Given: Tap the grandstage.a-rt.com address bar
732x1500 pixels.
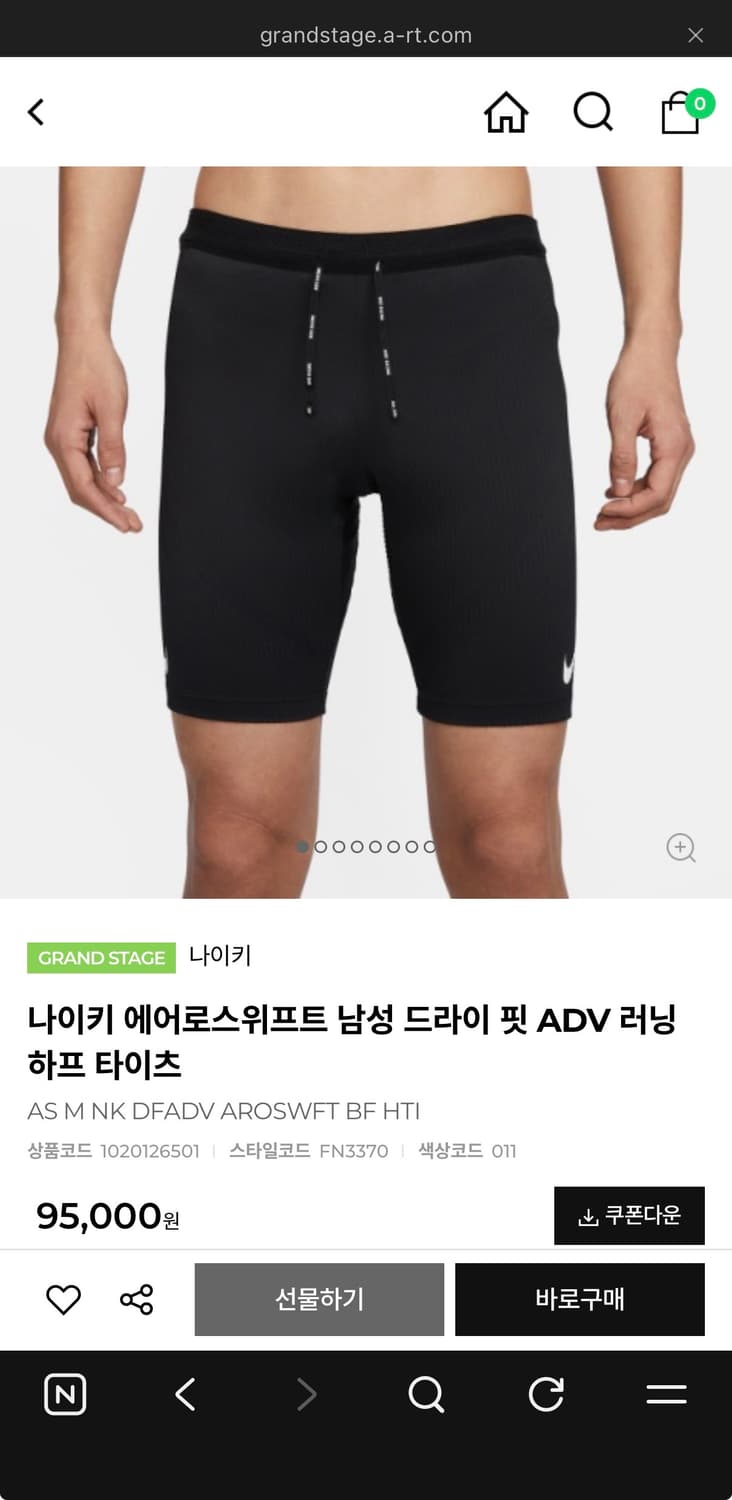Looking at the screenshot, I should tap(366, 35).
